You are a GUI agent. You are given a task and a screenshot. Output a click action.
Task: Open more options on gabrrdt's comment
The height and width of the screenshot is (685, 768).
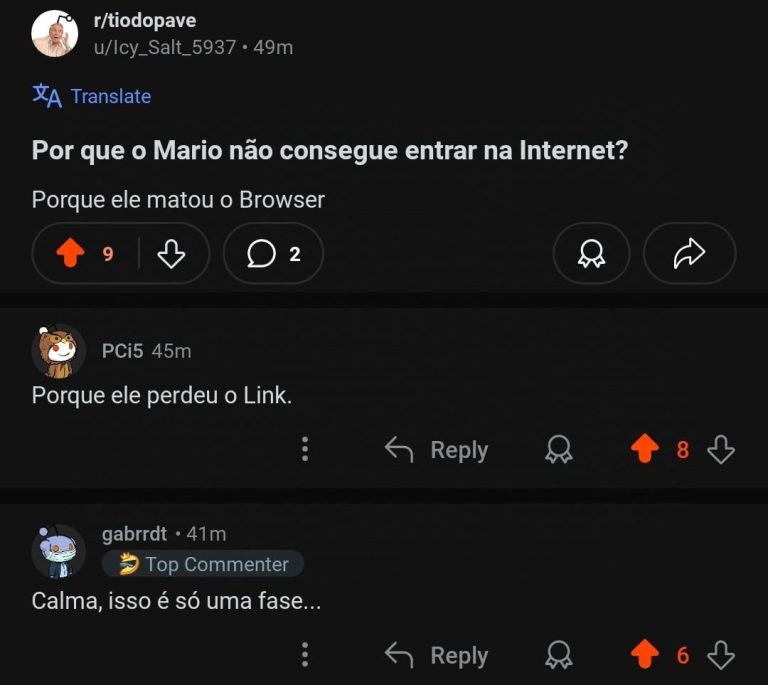[x=305, y=655]
